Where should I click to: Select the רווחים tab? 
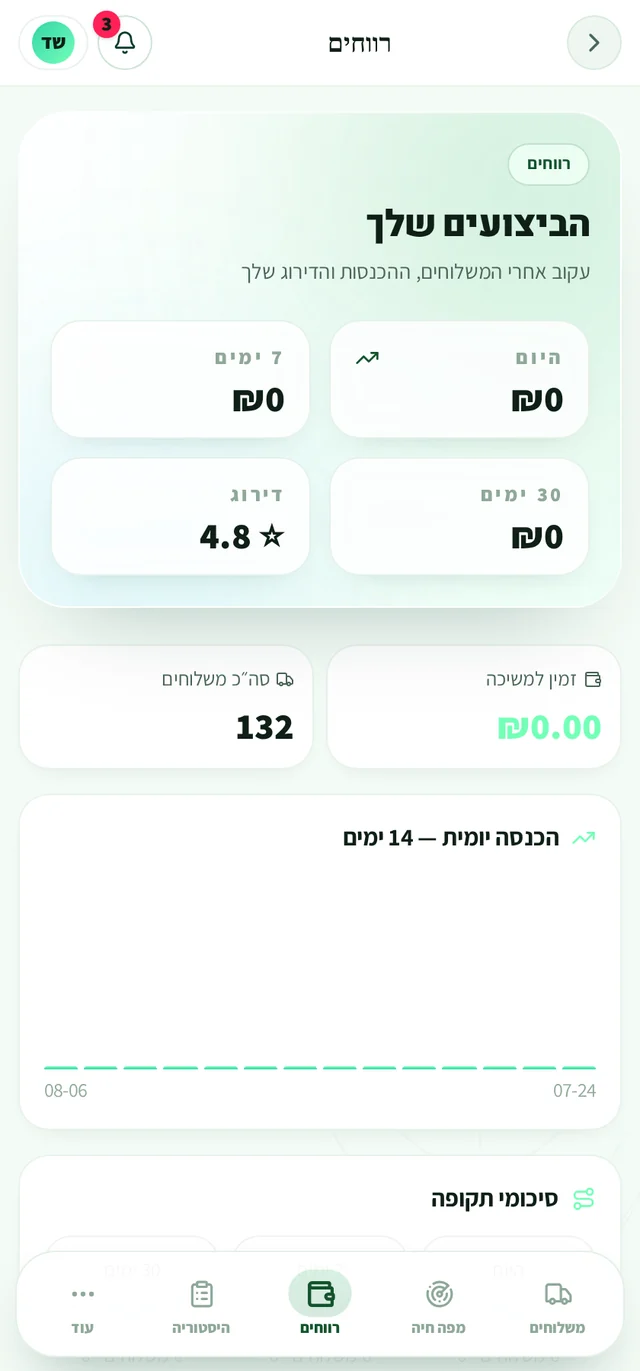(320, 1307)
